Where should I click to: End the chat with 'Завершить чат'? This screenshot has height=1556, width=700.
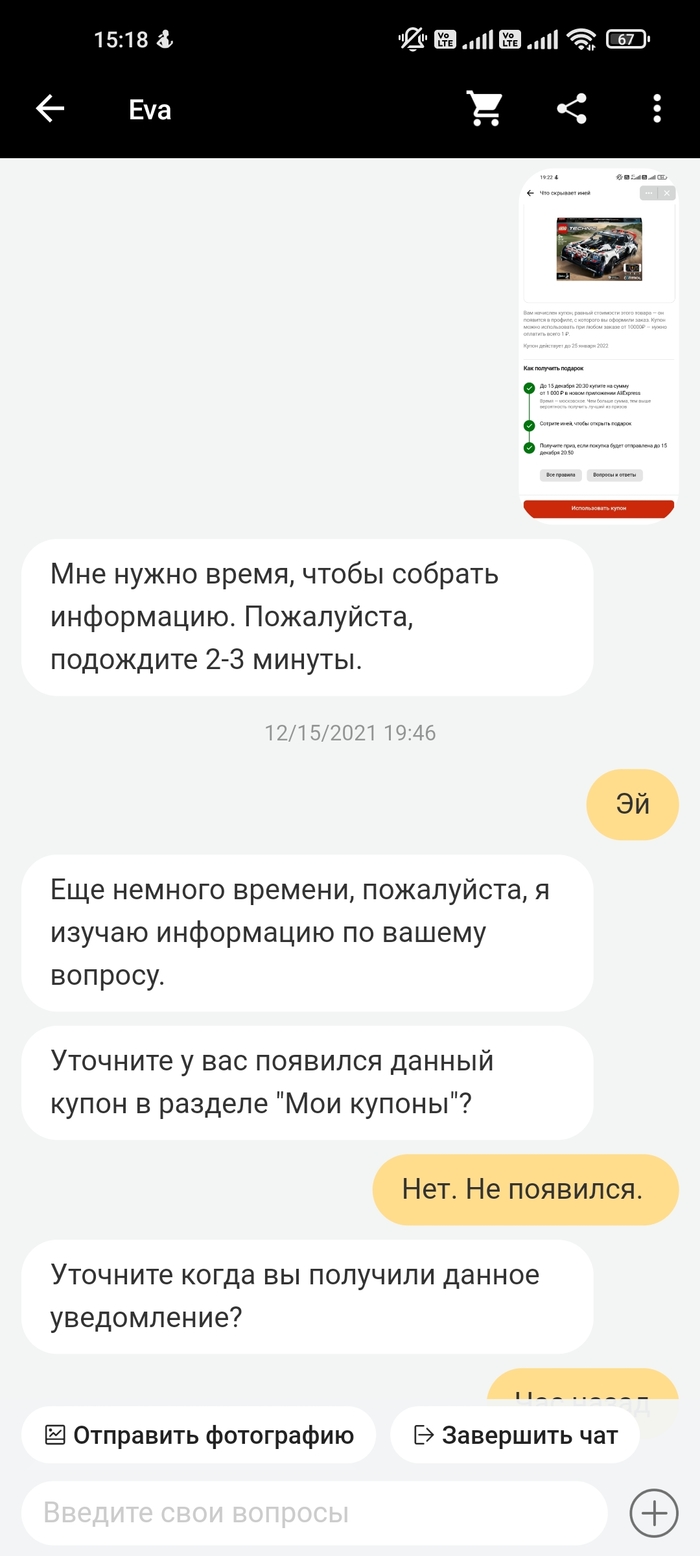click(515, 1435)
